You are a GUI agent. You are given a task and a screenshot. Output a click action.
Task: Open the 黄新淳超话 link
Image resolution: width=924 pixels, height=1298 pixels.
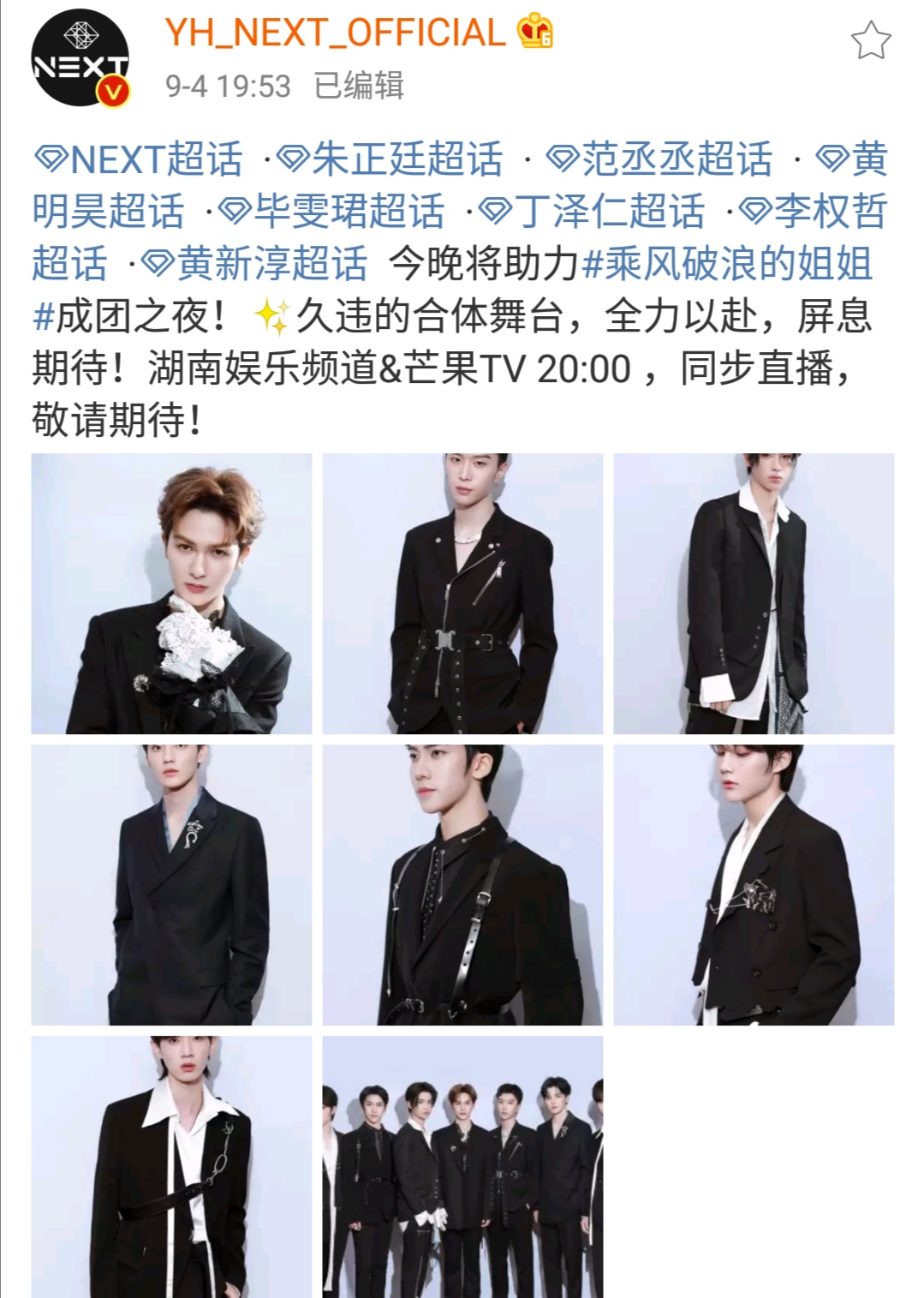coord(255,263)
